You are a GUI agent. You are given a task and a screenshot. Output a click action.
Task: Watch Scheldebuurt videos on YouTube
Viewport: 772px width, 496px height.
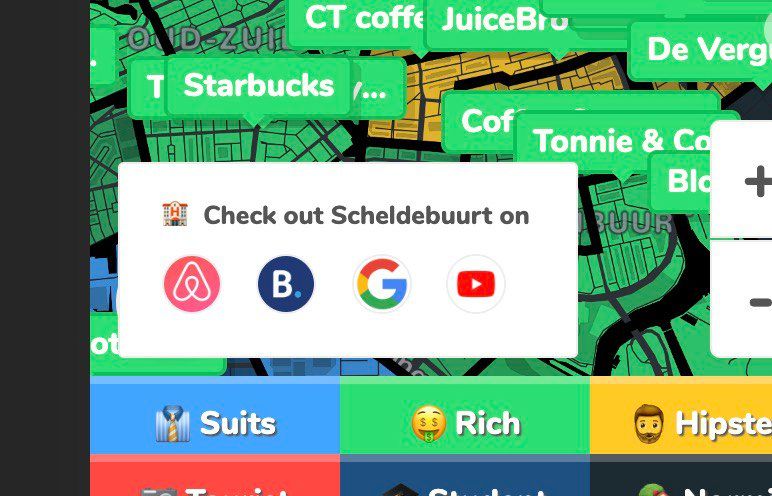point(476,285)
